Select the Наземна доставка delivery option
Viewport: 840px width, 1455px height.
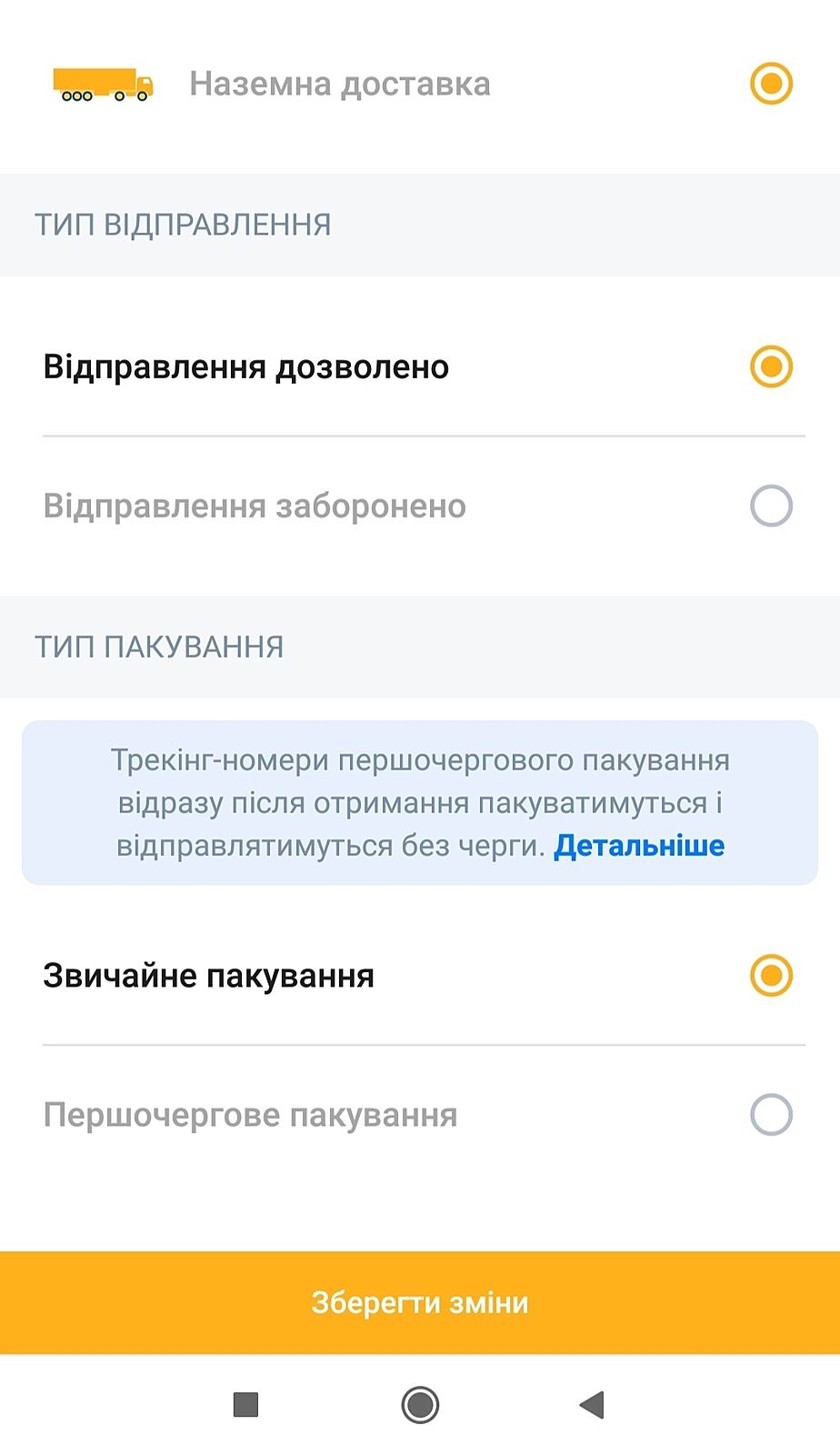click(x=771, y=84)
